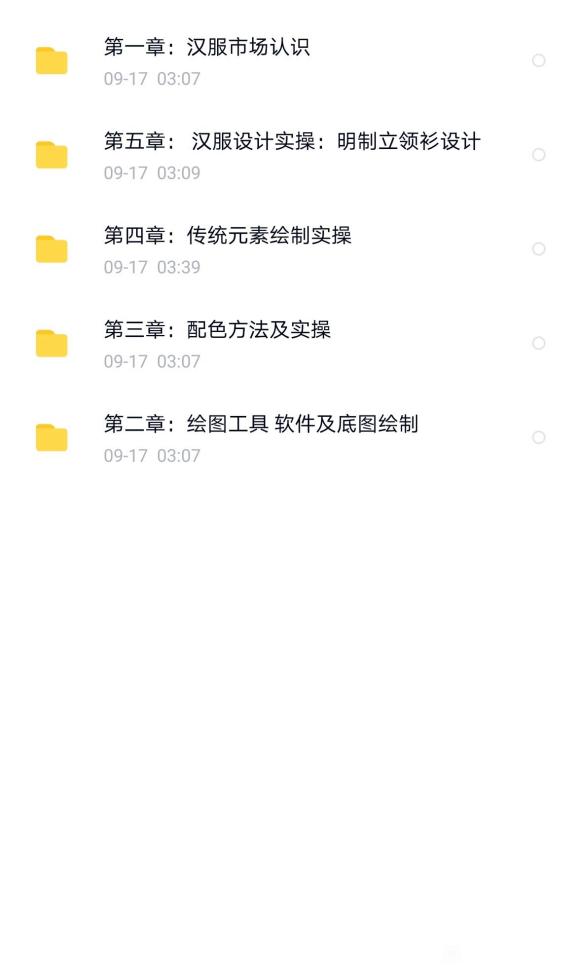The width and height of the screenshot is (580, 970).
Task: Open folder 第三章：配色方法及实操
Action: [x=290, y=343]
